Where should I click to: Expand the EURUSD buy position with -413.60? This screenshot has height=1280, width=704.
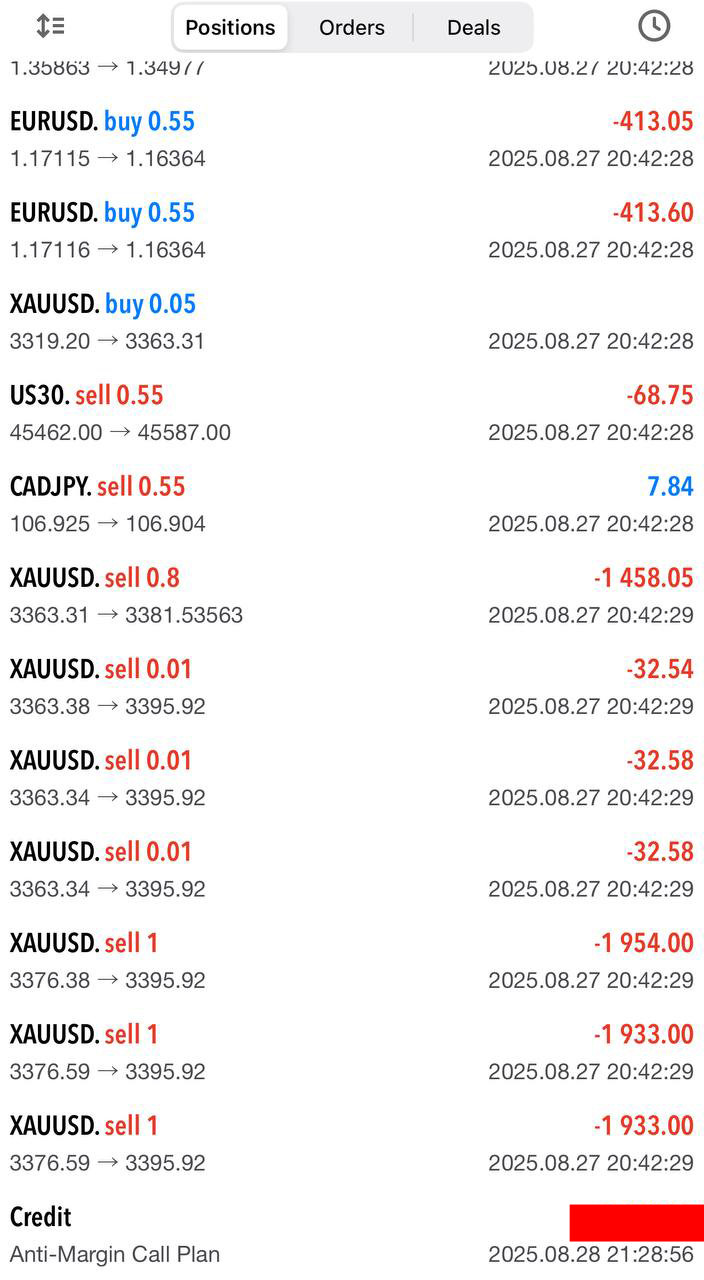[350, 231]
